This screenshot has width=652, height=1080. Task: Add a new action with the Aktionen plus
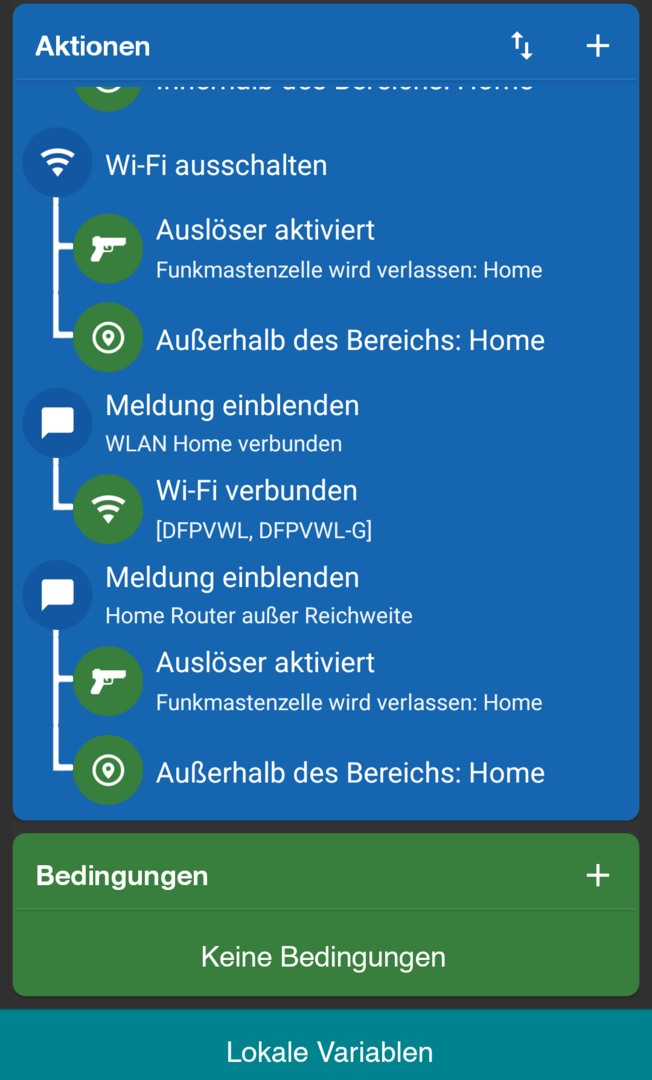tap(597, 46)
